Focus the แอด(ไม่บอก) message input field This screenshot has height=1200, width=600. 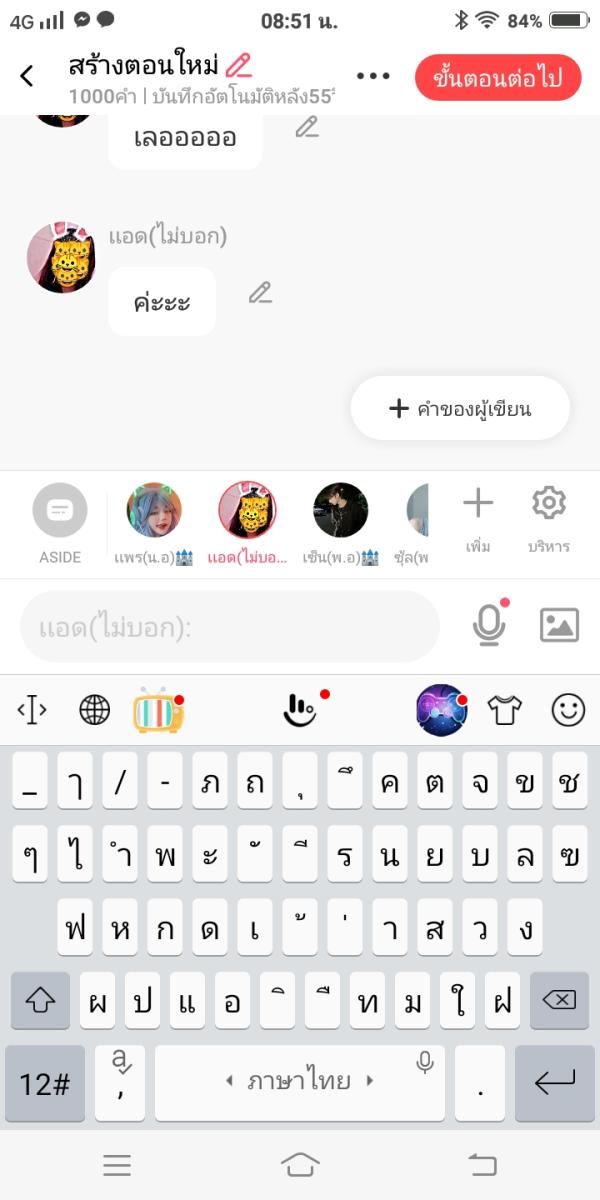[x=230, y=627]
